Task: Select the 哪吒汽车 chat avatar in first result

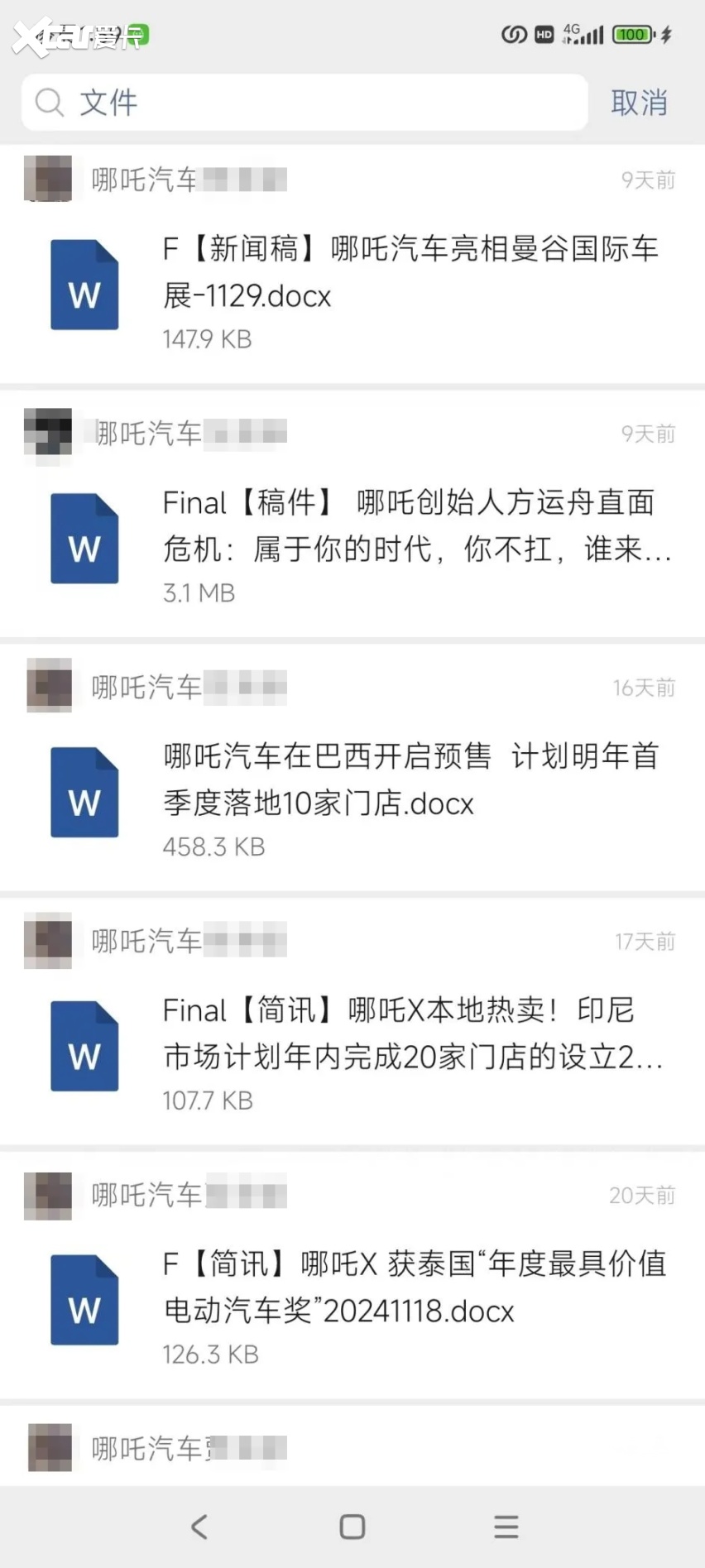Action: click(47, 180)
